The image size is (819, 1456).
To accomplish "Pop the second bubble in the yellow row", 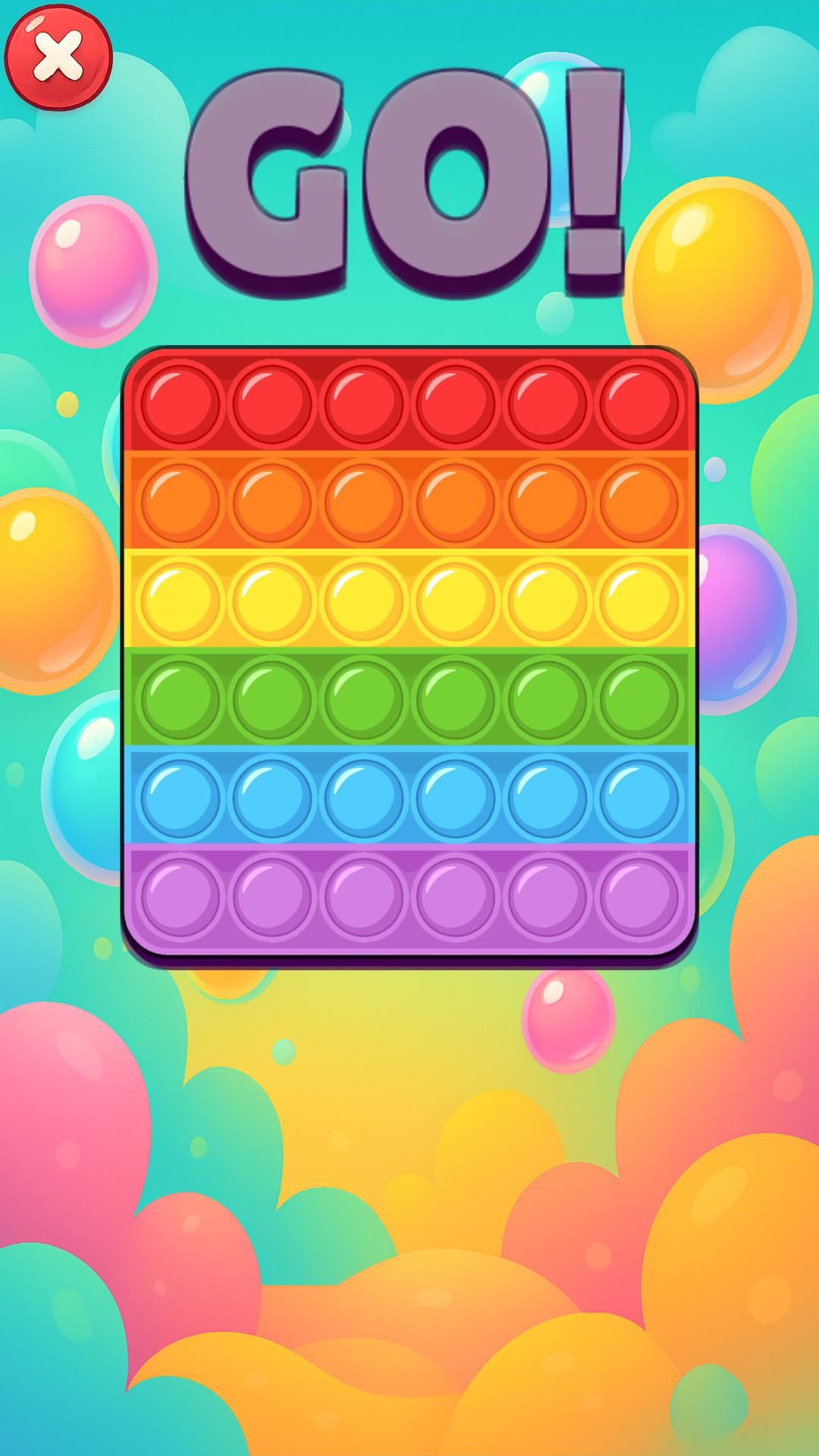I will point(271,600).
